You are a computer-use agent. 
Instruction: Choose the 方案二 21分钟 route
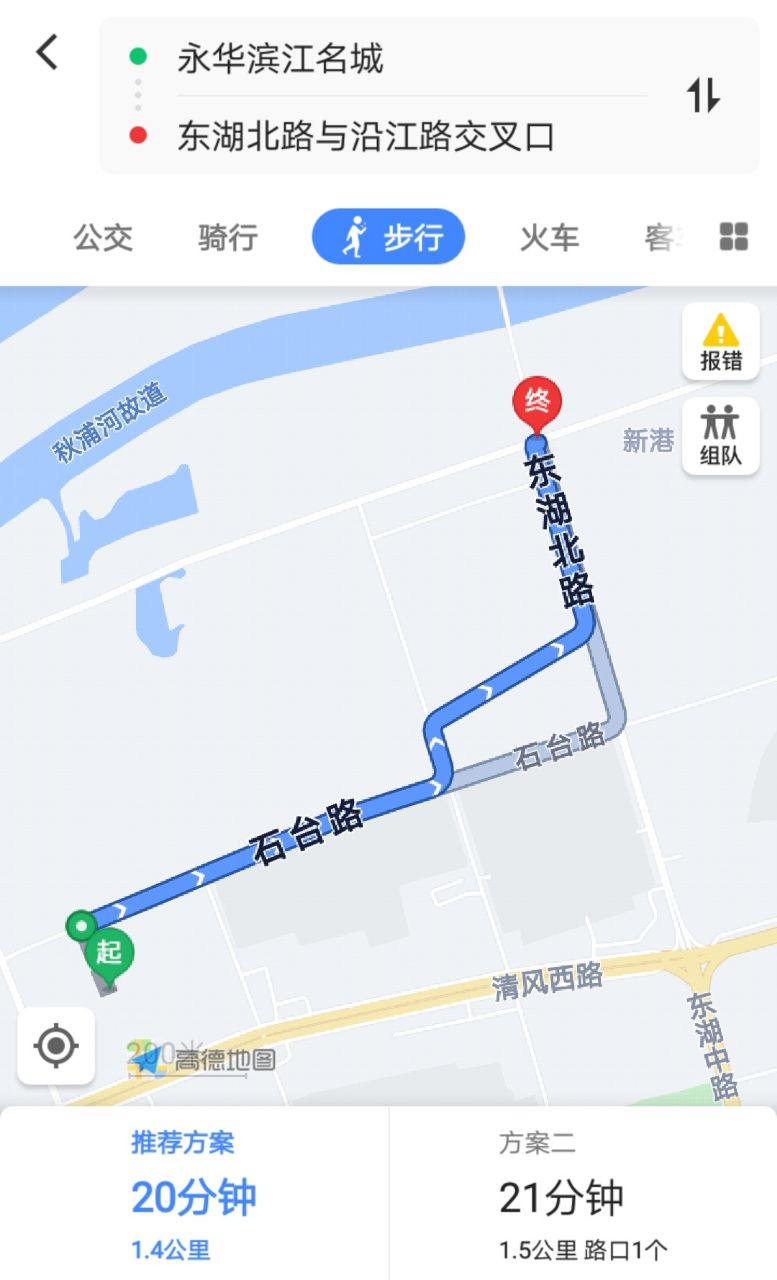[x=583, y=1195]
